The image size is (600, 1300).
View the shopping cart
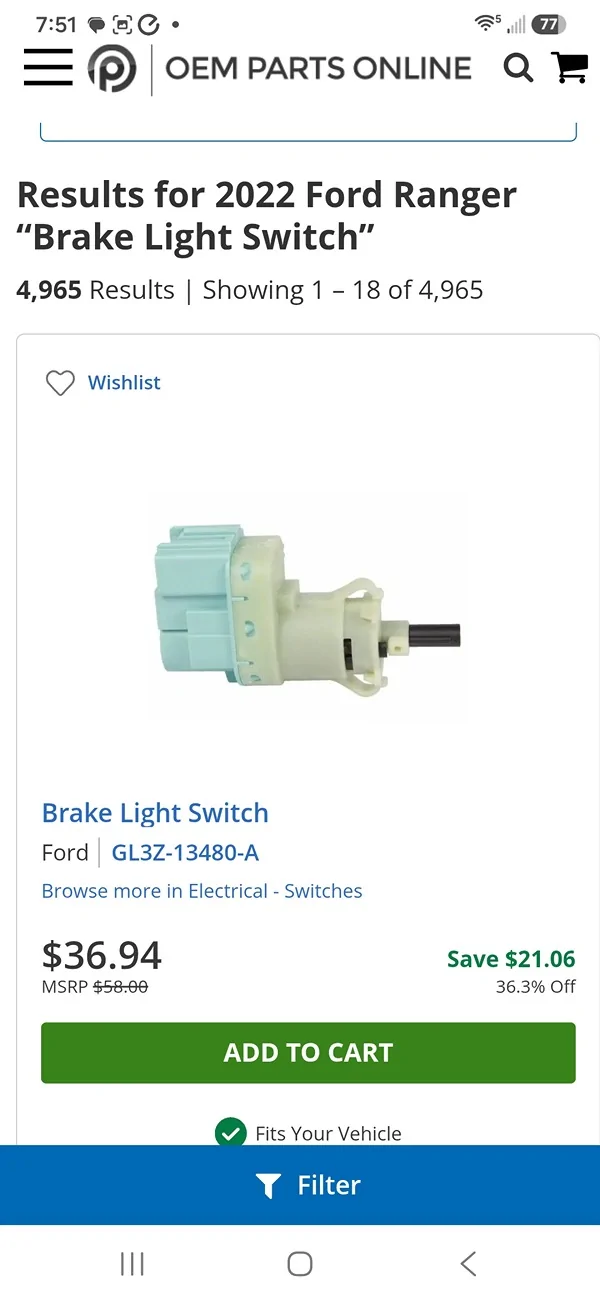569,68
